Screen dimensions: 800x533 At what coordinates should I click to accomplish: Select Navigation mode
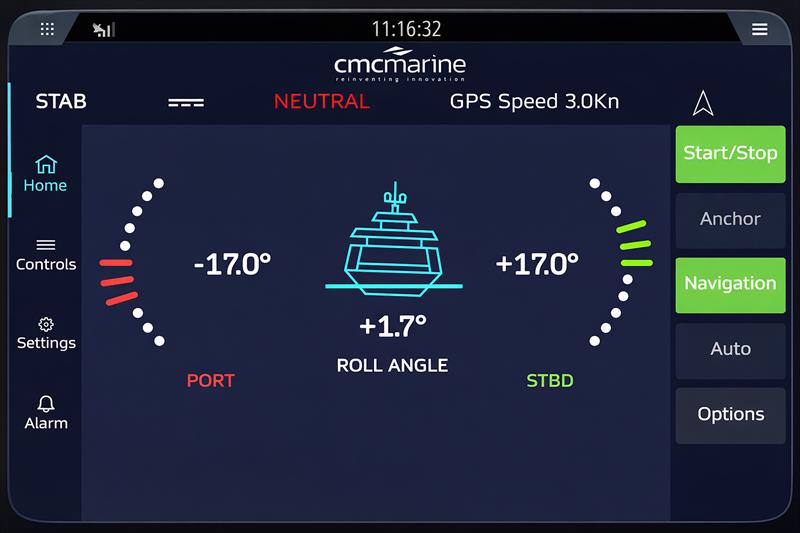pos(730,284)
